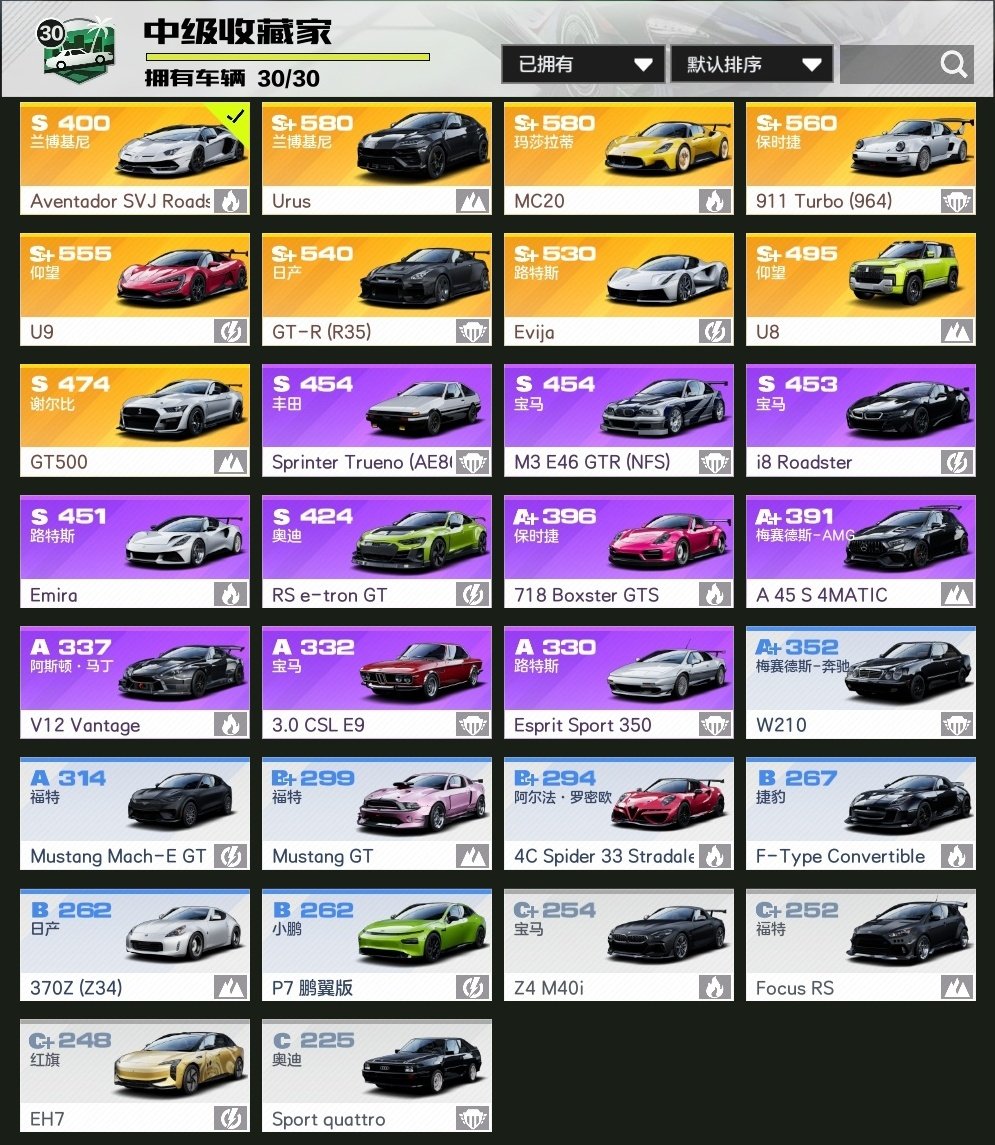
Task: Select the RS e-tron GT card
Action: (x=377, y=552)
